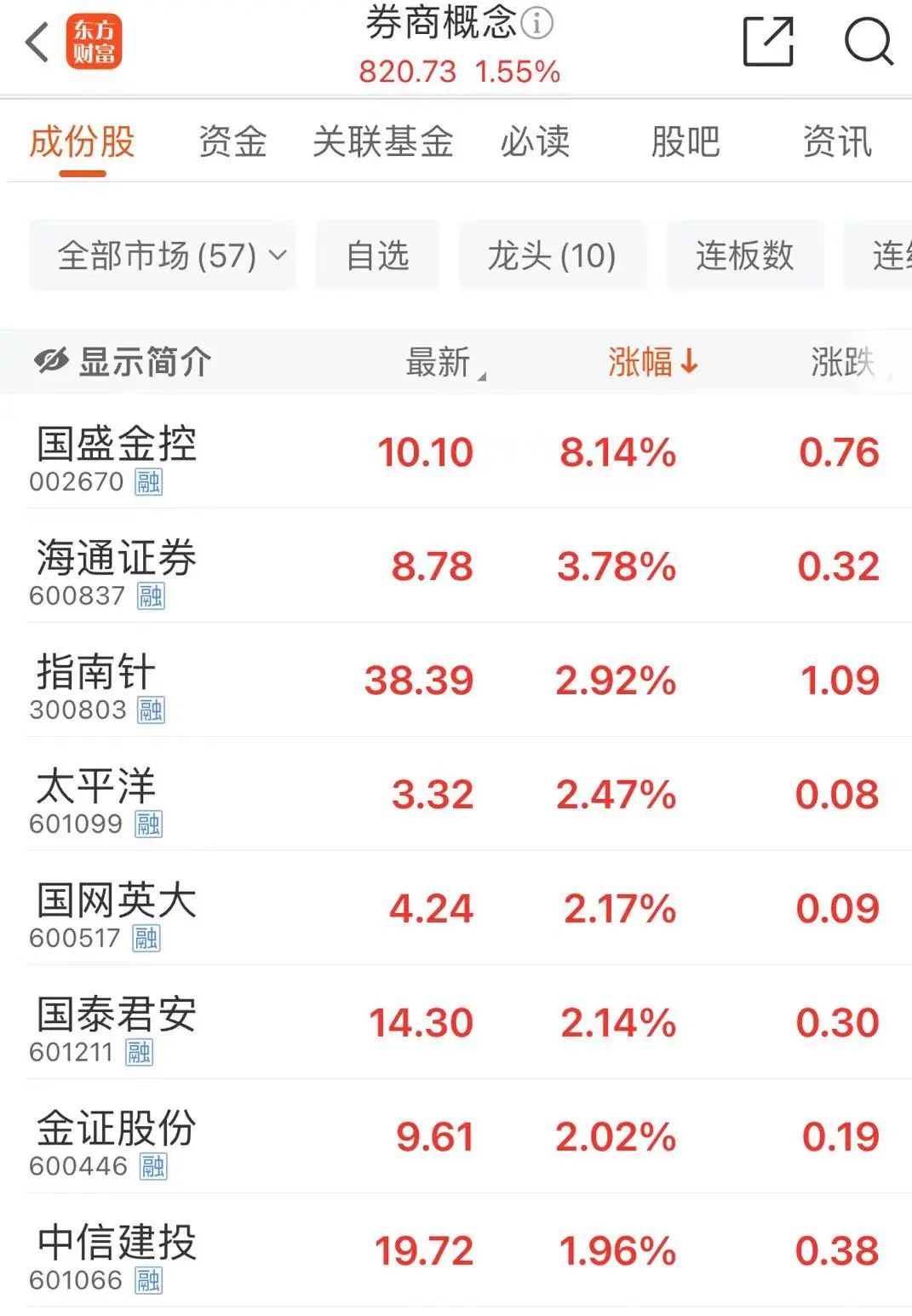View 指南针 stock details
This screenshot has width=912, height=1316.
tap(96, 681)
